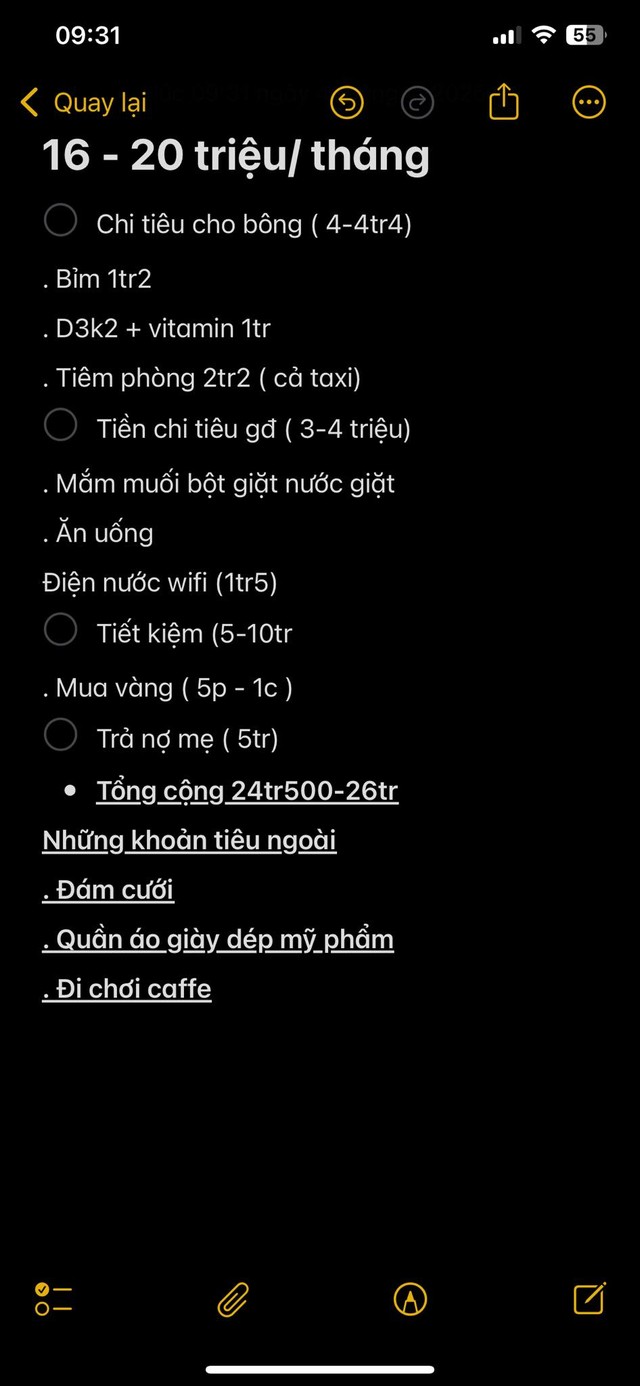Mark Tiền chi tiêu gđ as done
640x1386 pixels.
point(61,425)
